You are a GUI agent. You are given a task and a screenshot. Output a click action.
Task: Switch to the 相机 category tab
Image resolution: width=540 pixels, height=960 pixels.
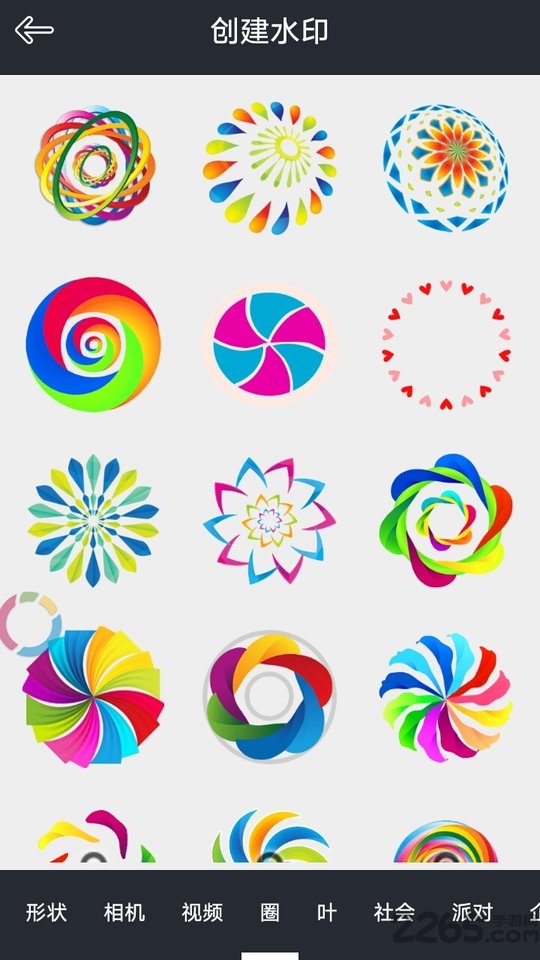pyautogui.click(x=124, y=912)
